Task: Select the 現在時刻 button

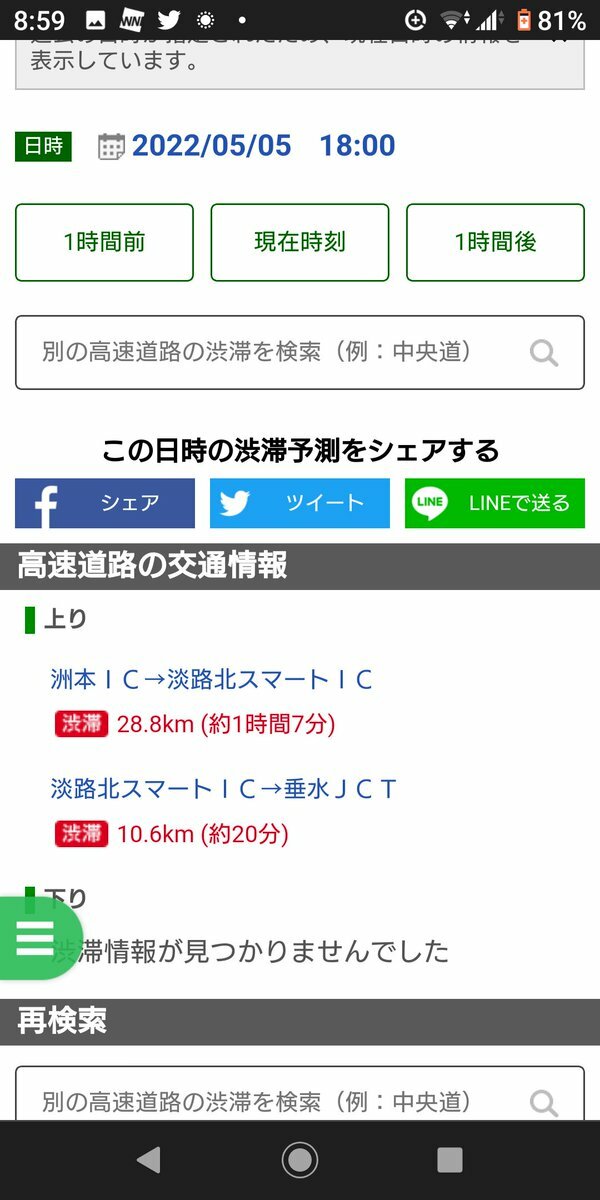Action: (299, 242)
